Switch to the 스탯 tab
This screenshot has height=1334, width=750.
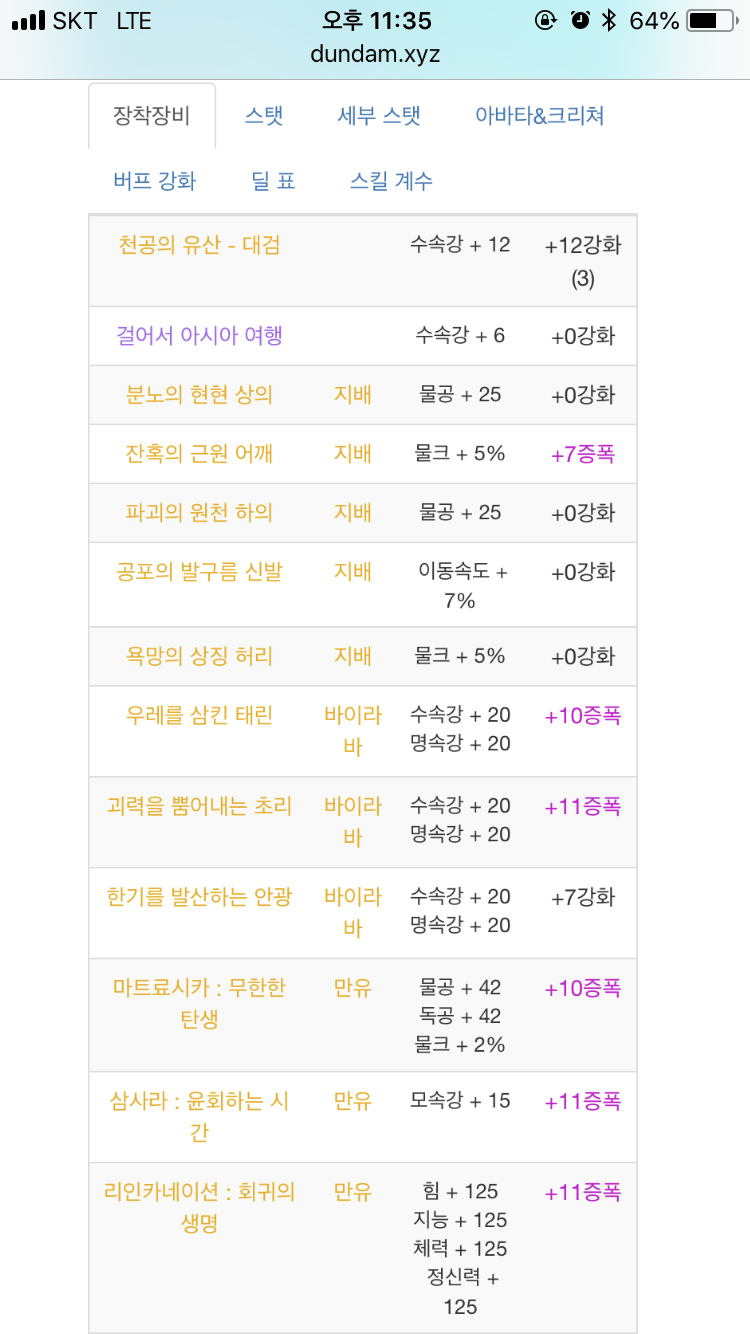coord(264,116)
